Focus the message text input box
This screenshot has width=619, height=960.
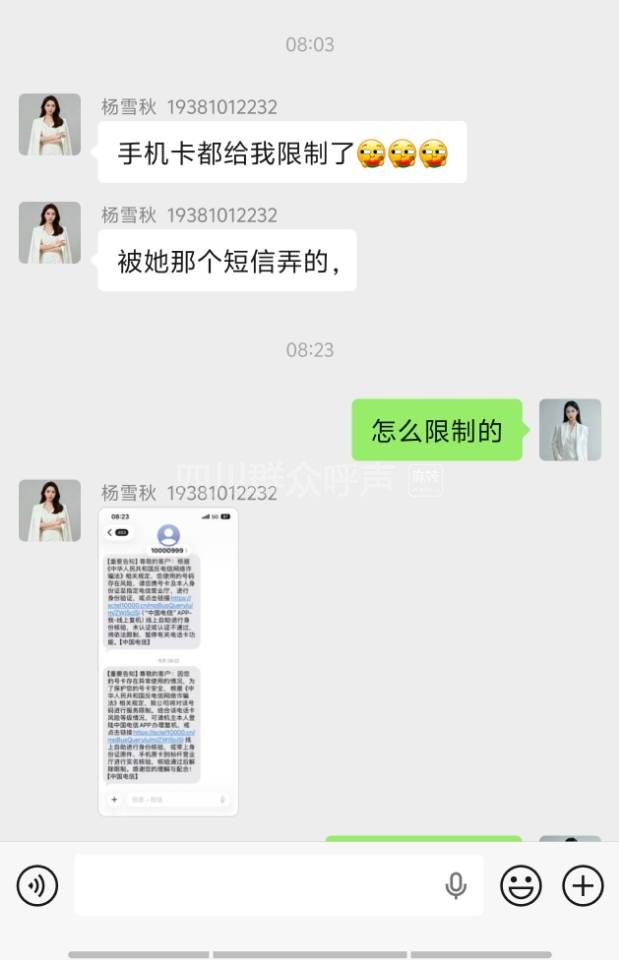click(x=255, y=885)
